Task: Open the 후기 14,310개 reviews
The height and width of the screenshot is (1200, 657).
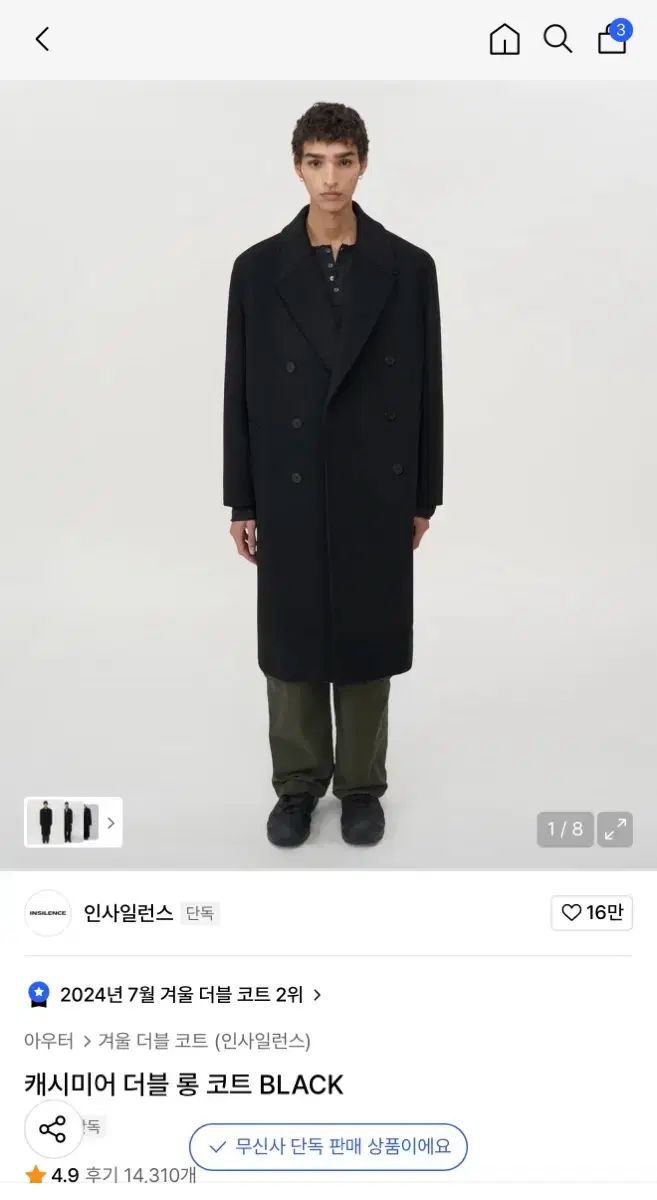Action: click(140, 1175)
